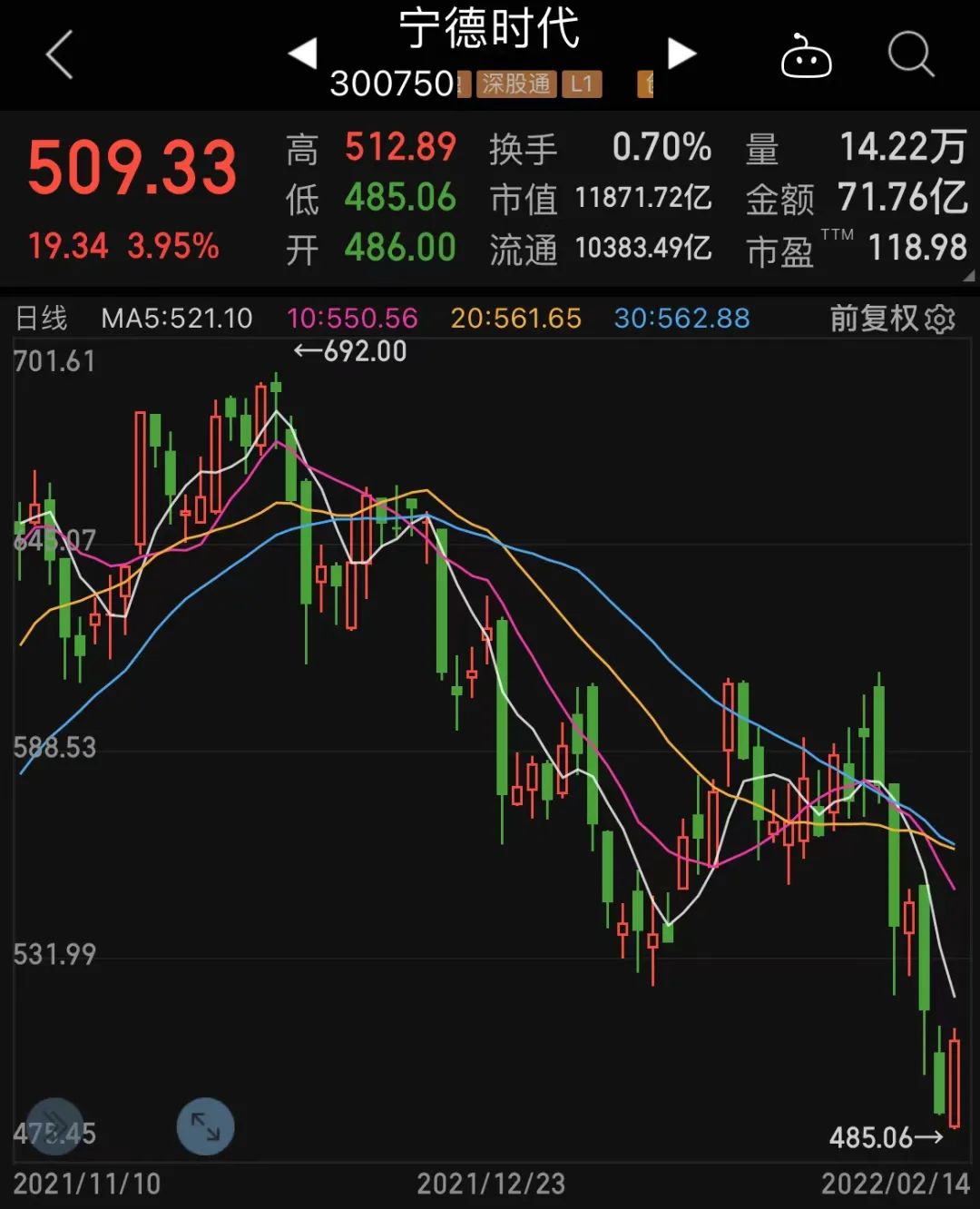The height and width of the screenshot is (1209, 980).
Task: Click the double-chevron fast-forward icon
Action: point(56,1124)
